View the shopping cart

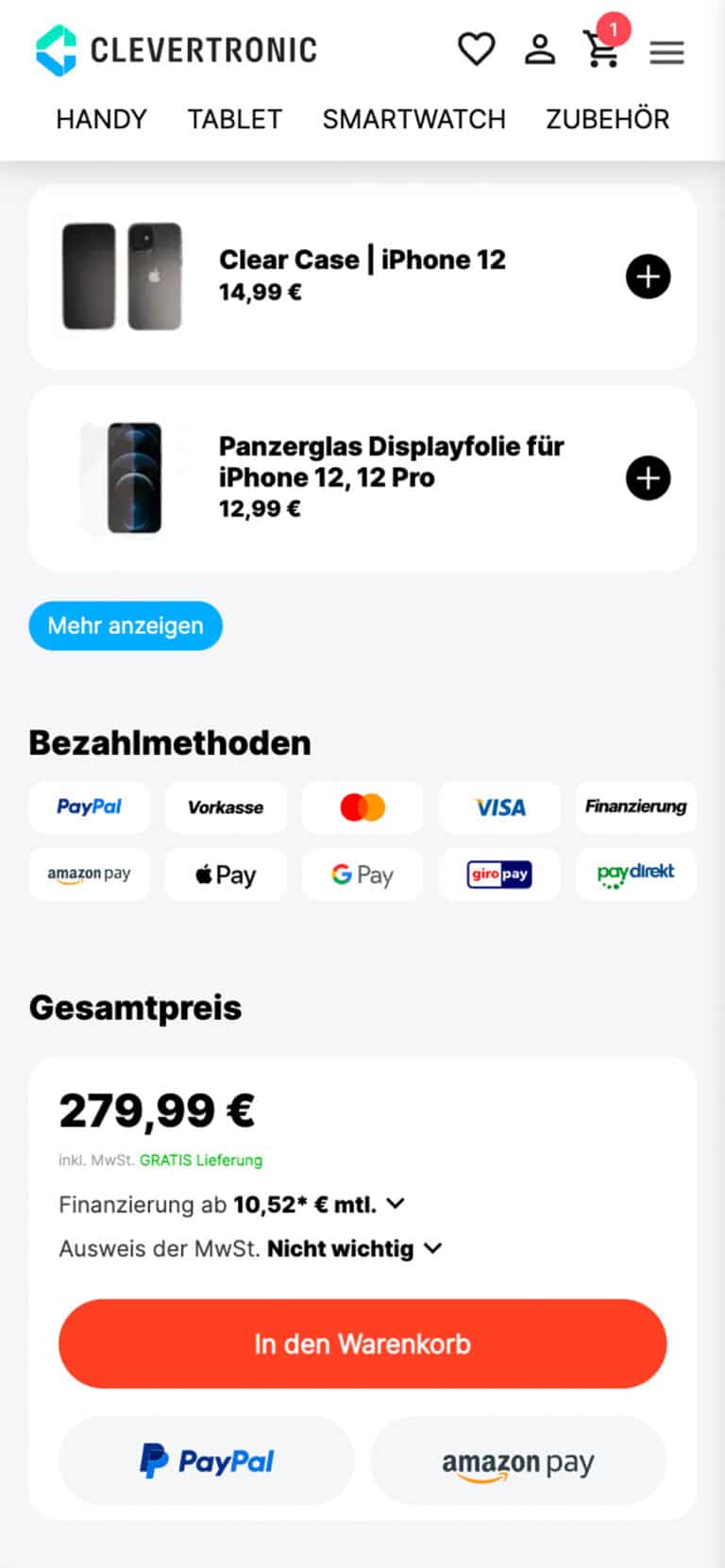pyautogui.click(x=601, y=50)
